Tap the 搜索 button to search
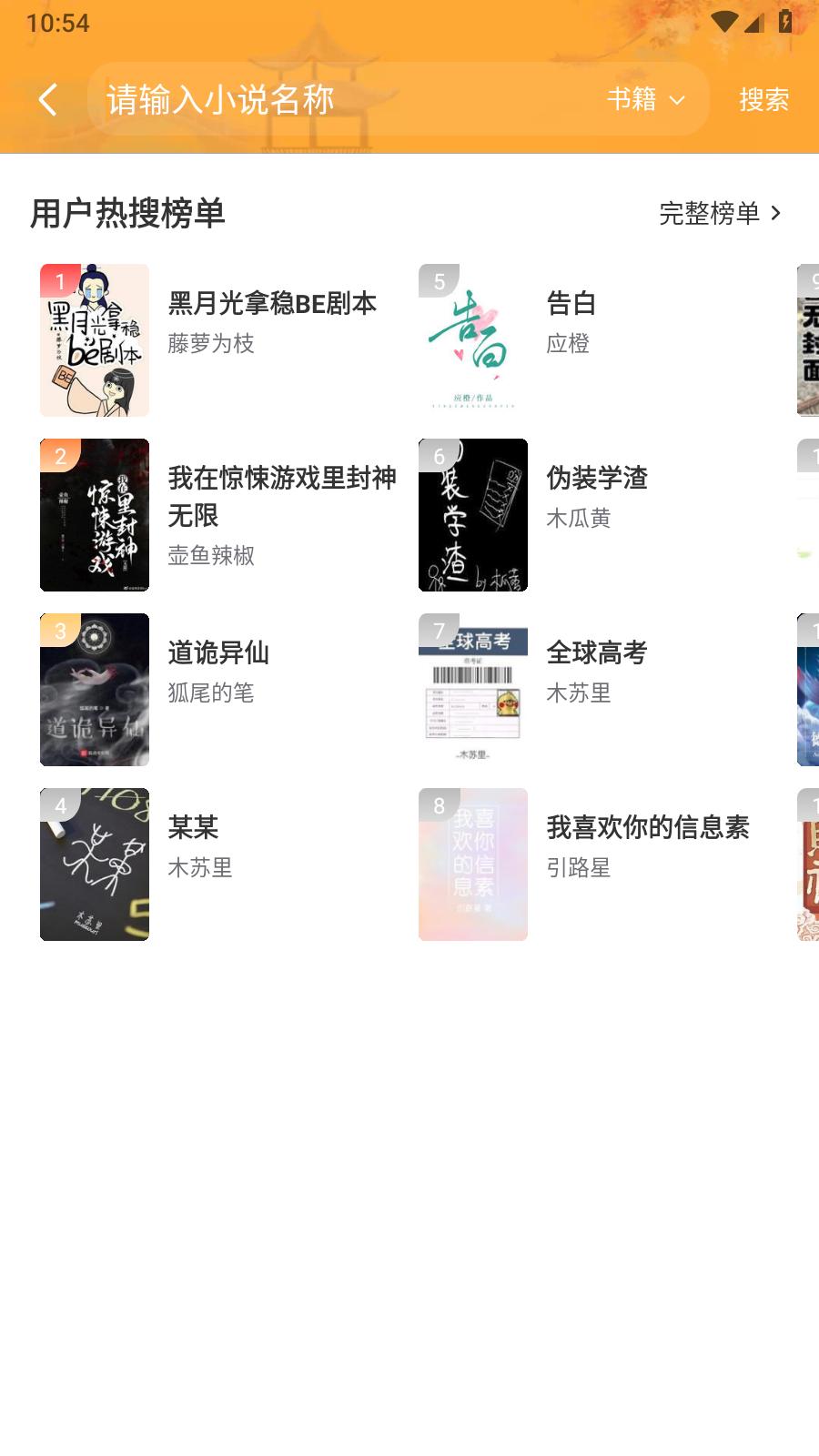 pos(764,99)
